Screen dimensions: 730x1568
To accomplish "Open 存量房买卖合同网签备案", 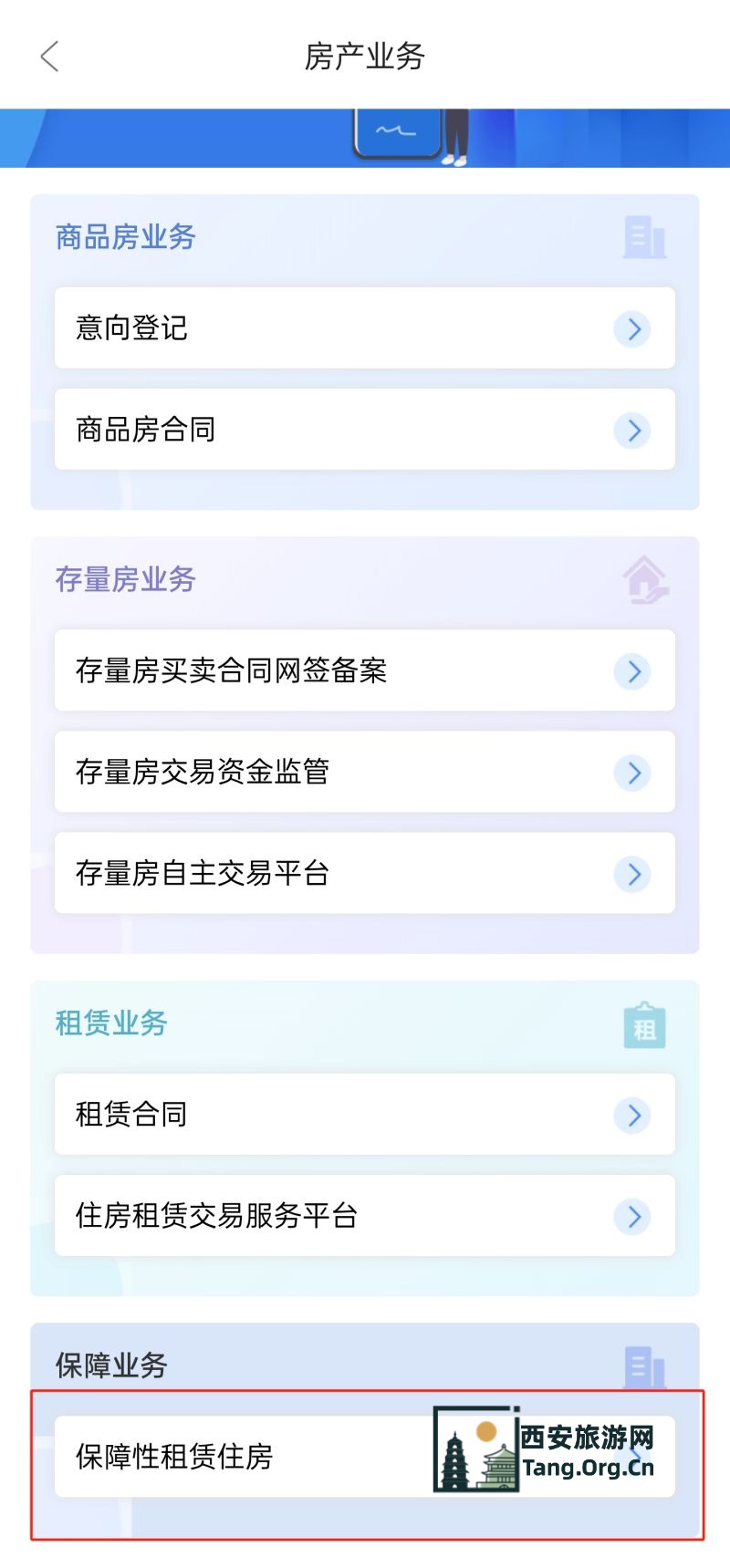I will coord(365,670).
